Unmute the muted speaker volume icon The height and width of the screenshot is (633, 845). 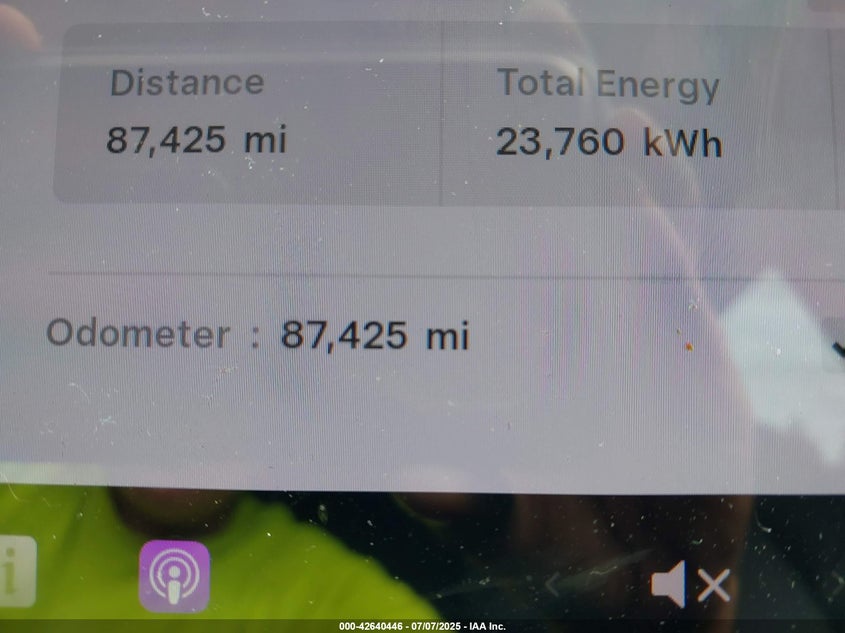point(690,584)
